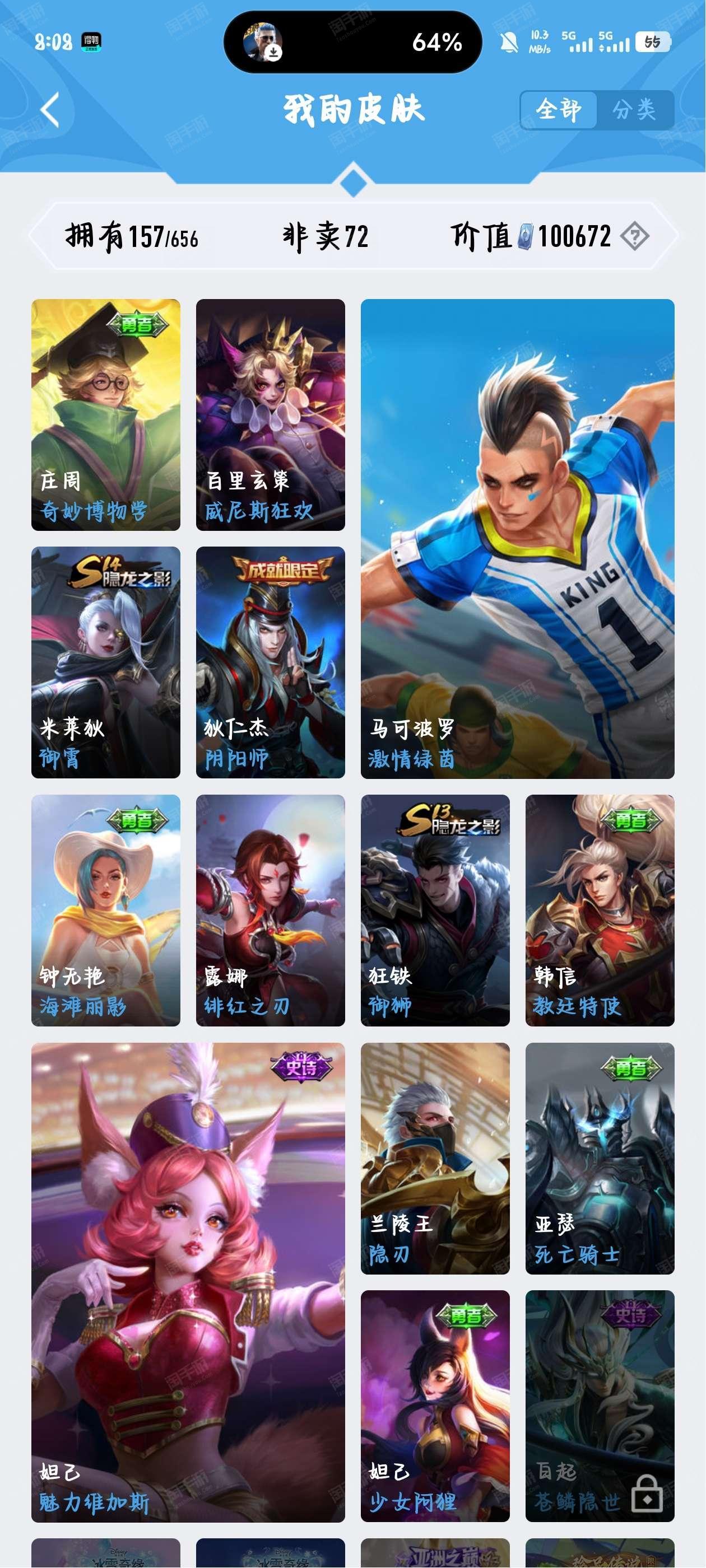The image size is (706, 1568).
Task: View the 马可波罗 激情绿茵 skin
Action: click(517, 539)
